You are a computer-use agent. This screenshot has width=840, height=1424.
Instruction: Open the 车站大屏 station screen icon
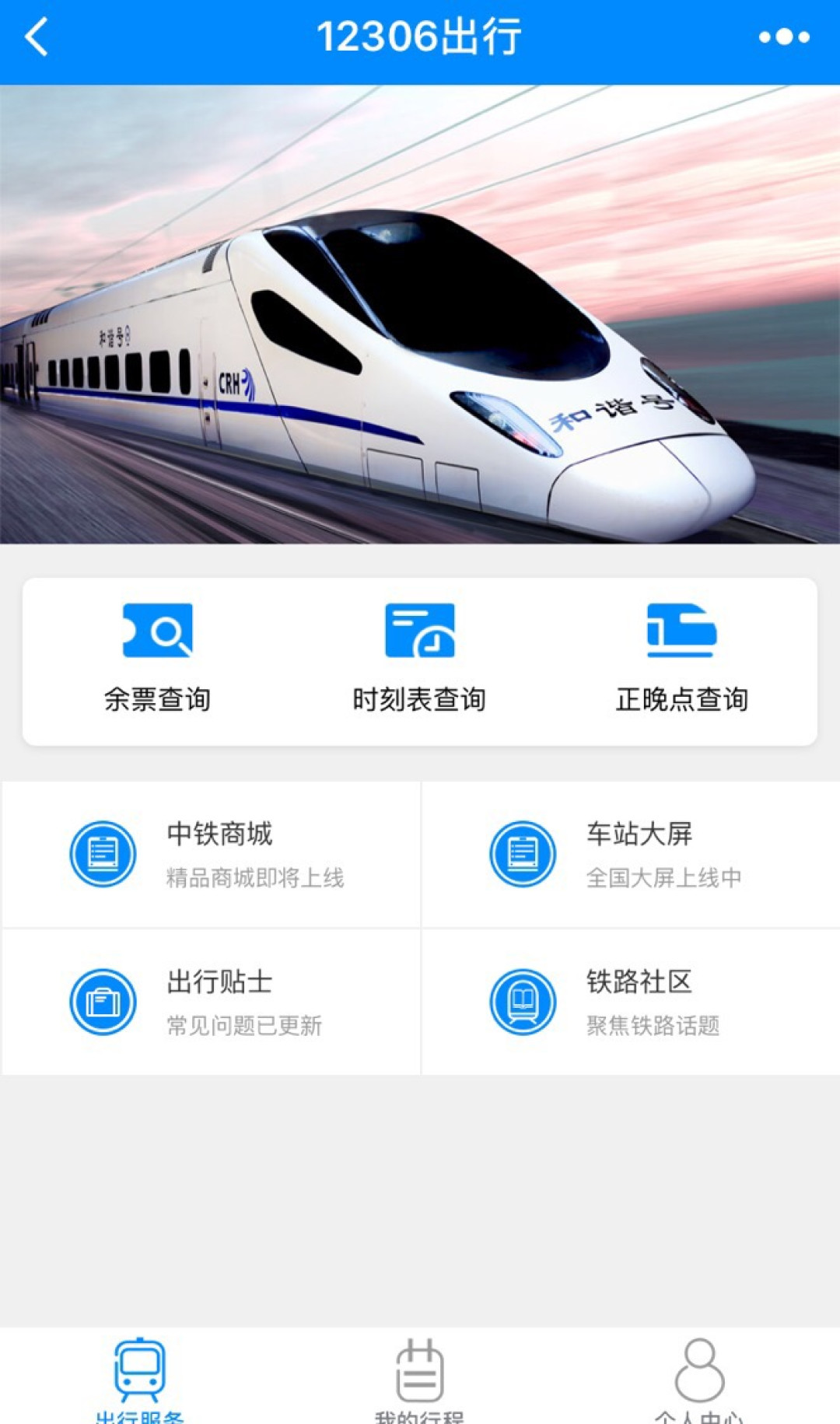coord(523,853)
